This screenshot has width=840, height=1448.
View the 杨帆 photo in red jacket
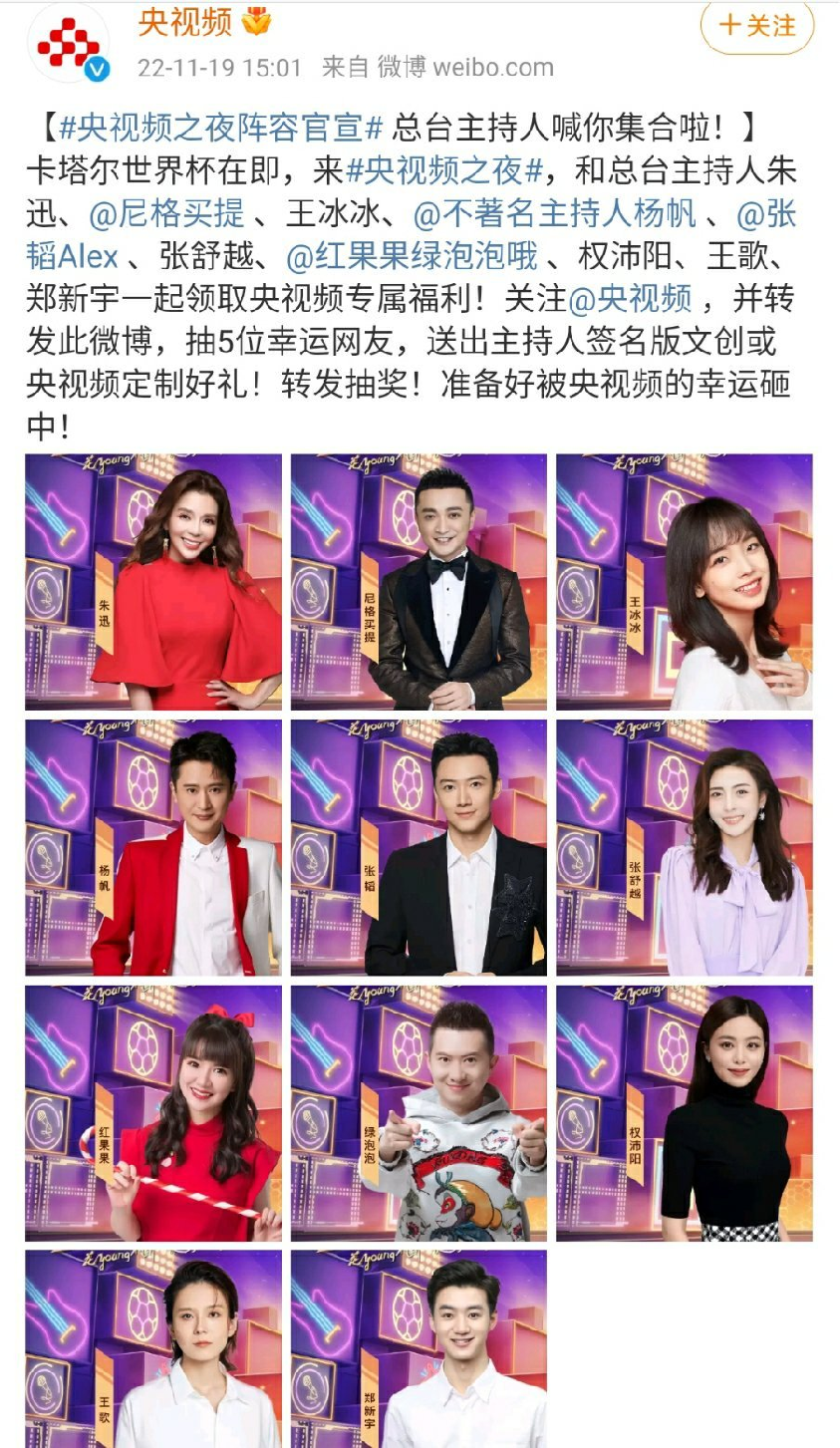click(x=153, y=847)
